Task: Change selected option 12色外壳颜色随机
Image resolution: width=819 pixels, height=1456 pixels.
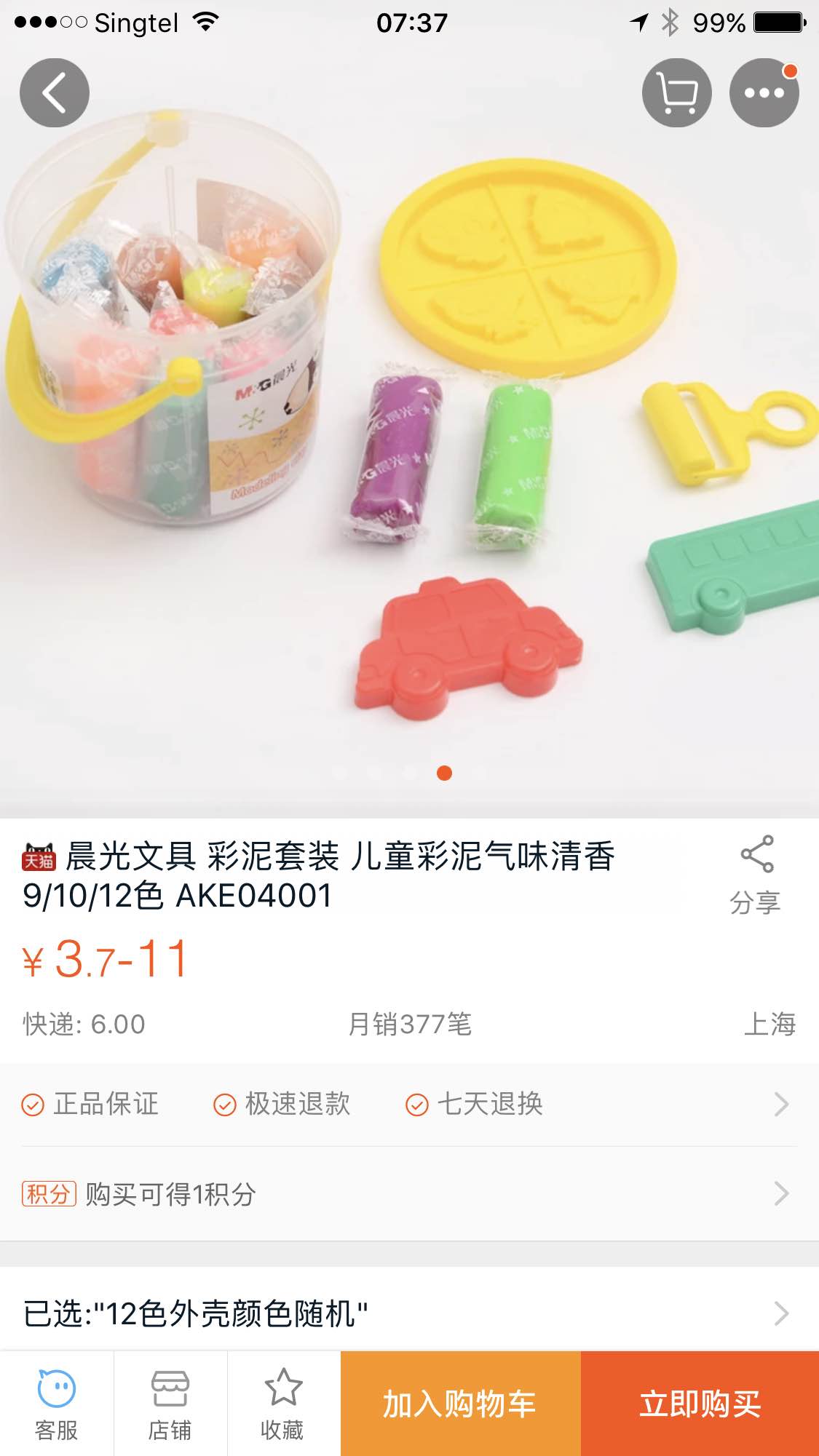Action: point(408,1313)
